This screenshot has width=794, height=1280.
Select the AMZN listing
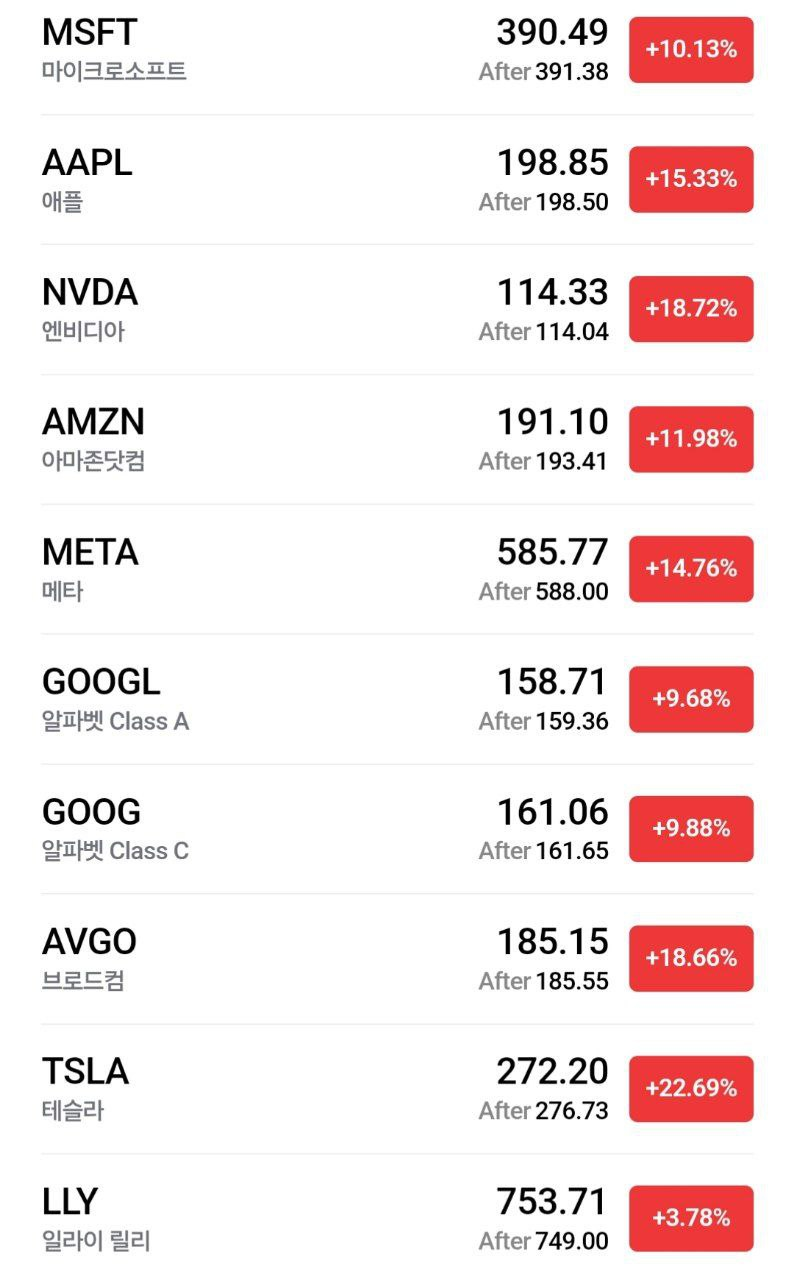[300, 440]
